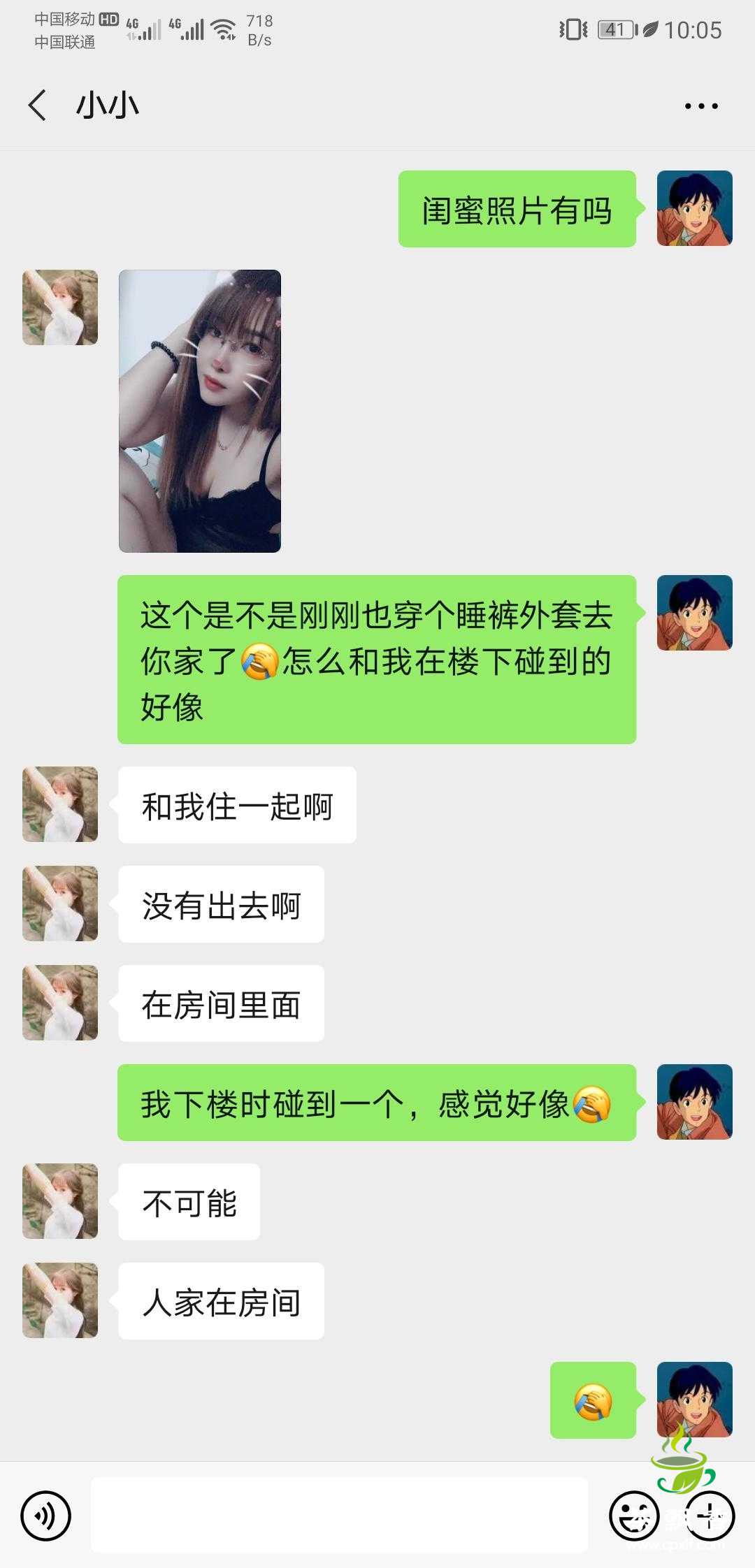Focus the message text field
This screenshot has width=755, height=1568.
coord(339,1516)
